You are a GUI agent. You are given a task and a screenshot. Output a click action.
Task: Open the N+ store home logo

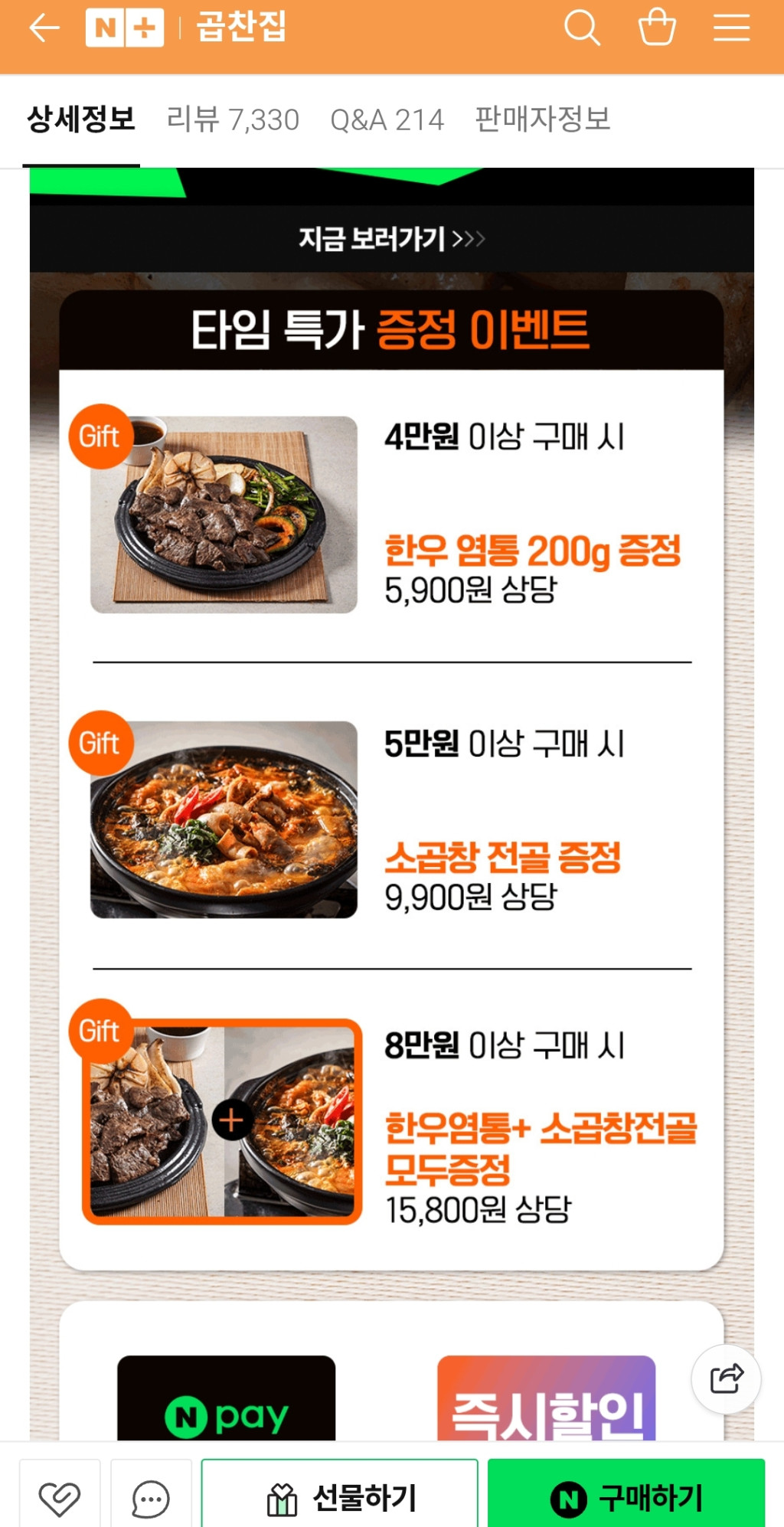(x=125, y=28)
